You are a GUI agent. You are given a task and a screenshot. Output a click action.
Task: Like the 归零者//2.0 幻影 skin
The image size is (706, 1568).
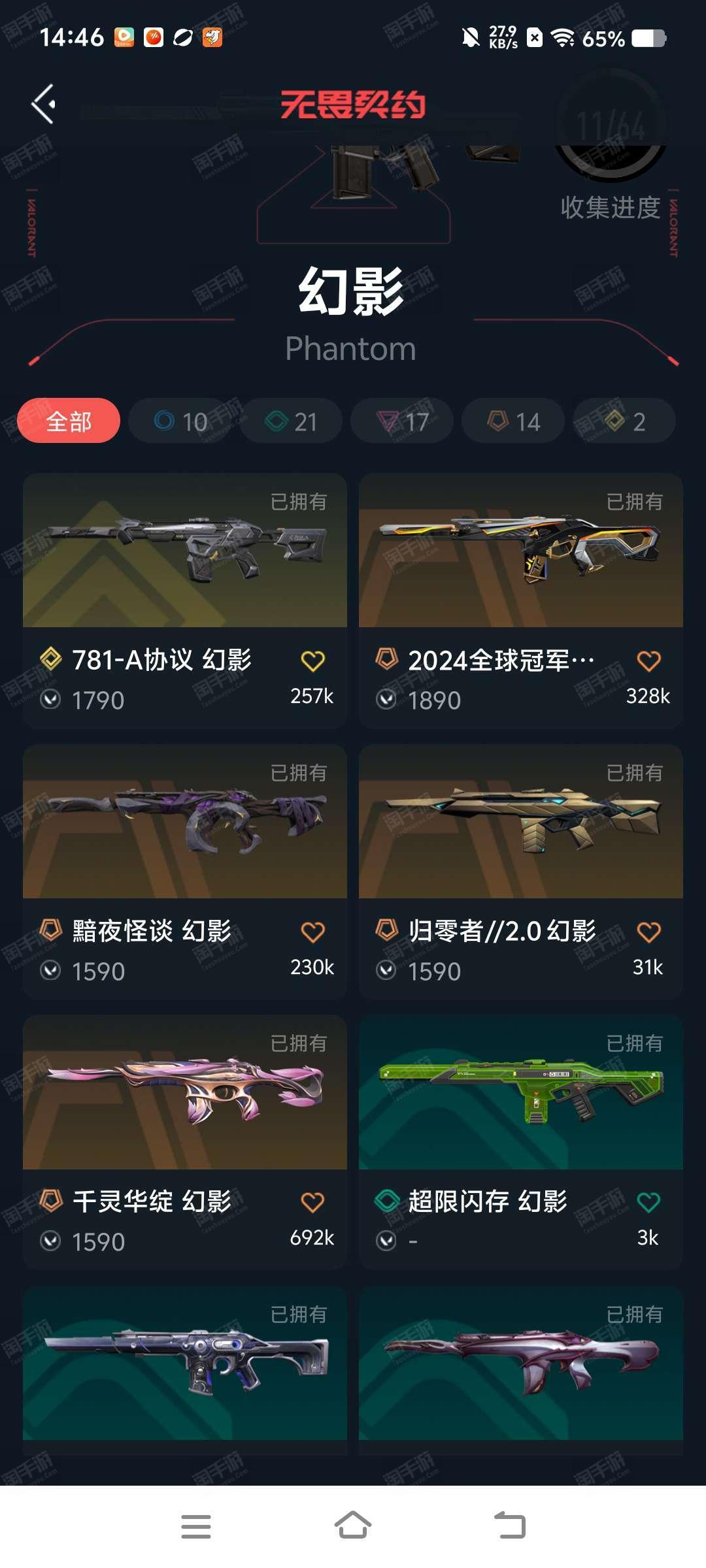(x=648, y=932)
